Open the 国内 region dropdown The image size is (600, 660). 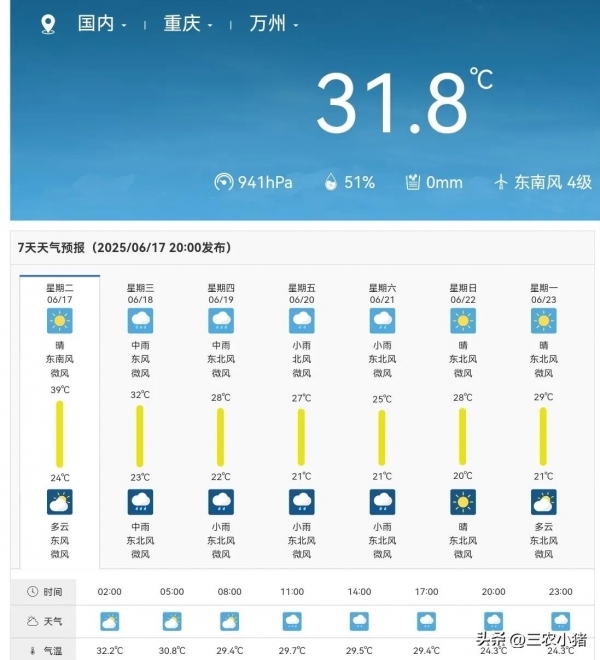102,24
